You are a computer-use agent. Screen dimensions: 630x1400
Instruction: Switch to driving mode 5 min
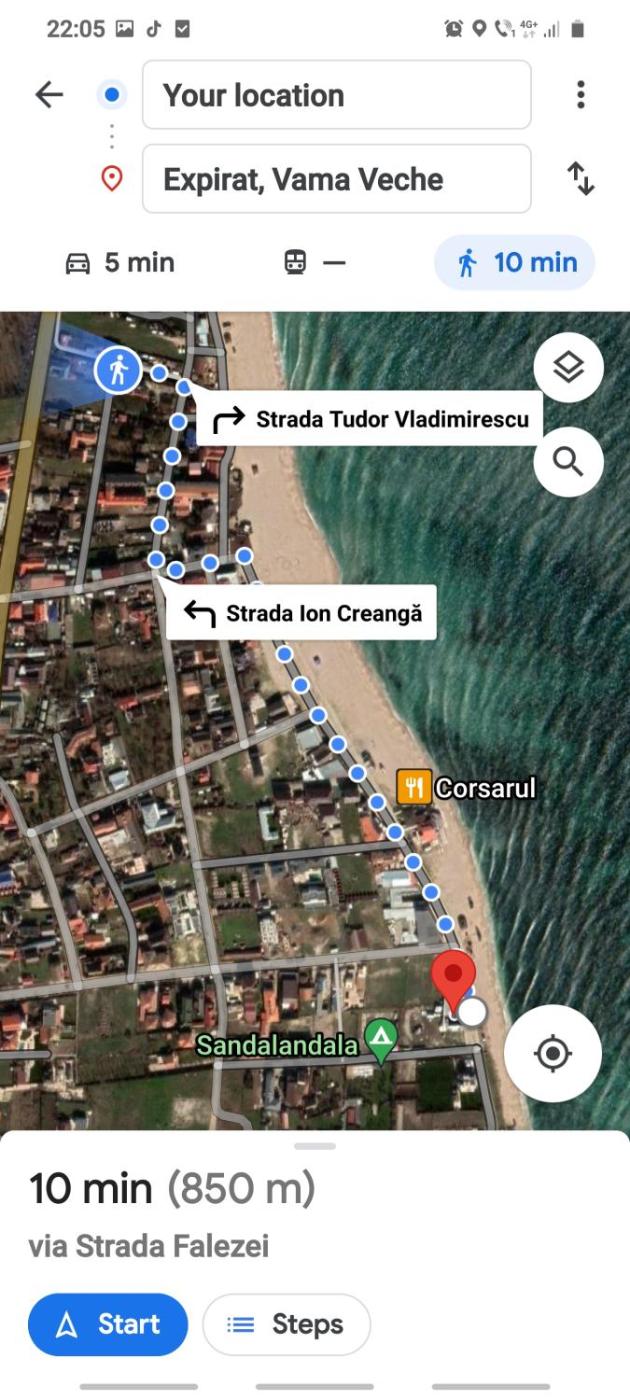tap(119, 263)
